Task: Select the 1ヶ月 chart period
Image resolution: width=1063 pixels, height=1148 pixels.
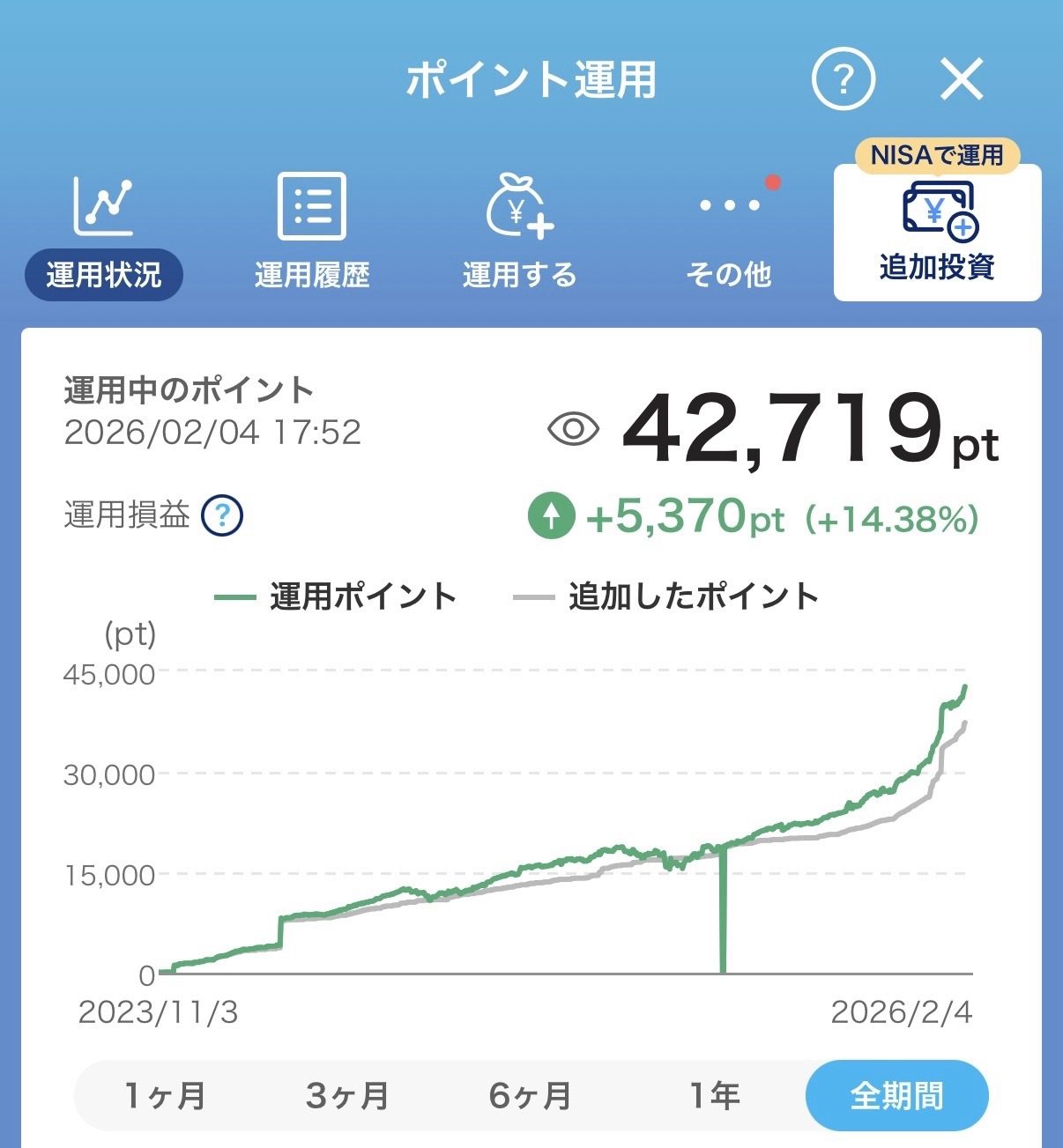Action: [166, 1096]
